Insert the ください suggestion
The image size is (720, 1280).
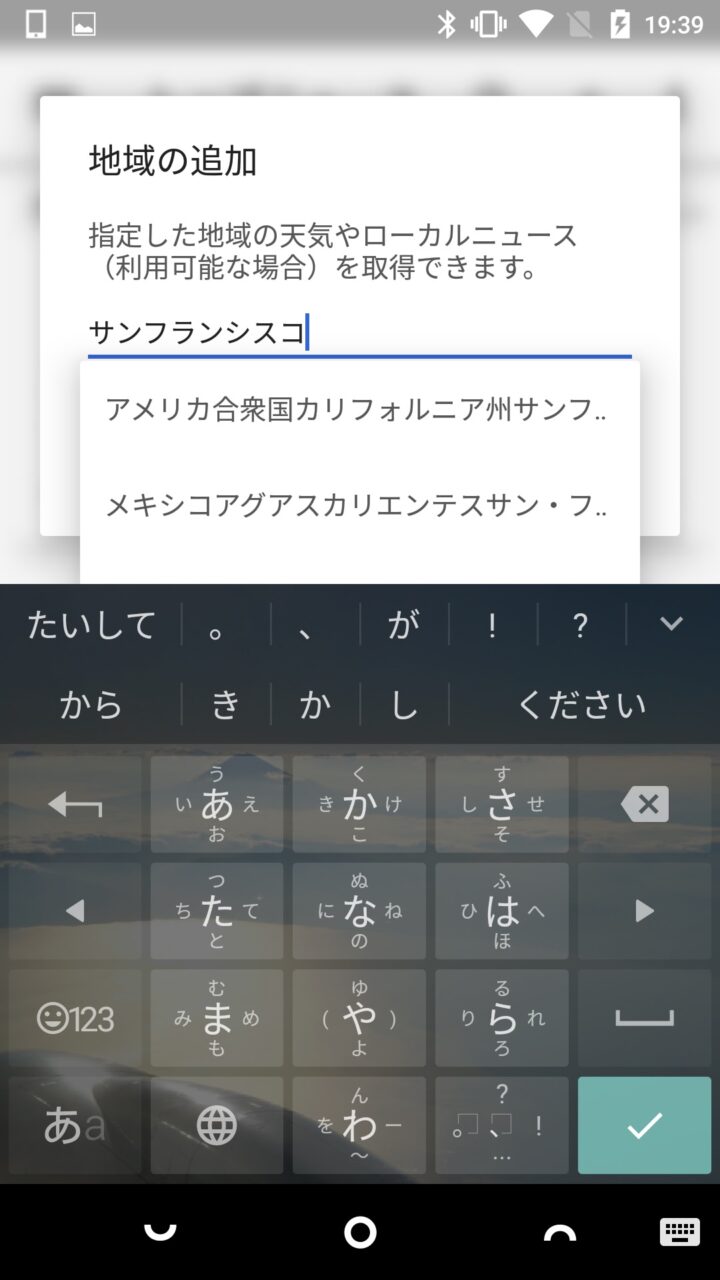pyautogui.click(x=582, y=705)
